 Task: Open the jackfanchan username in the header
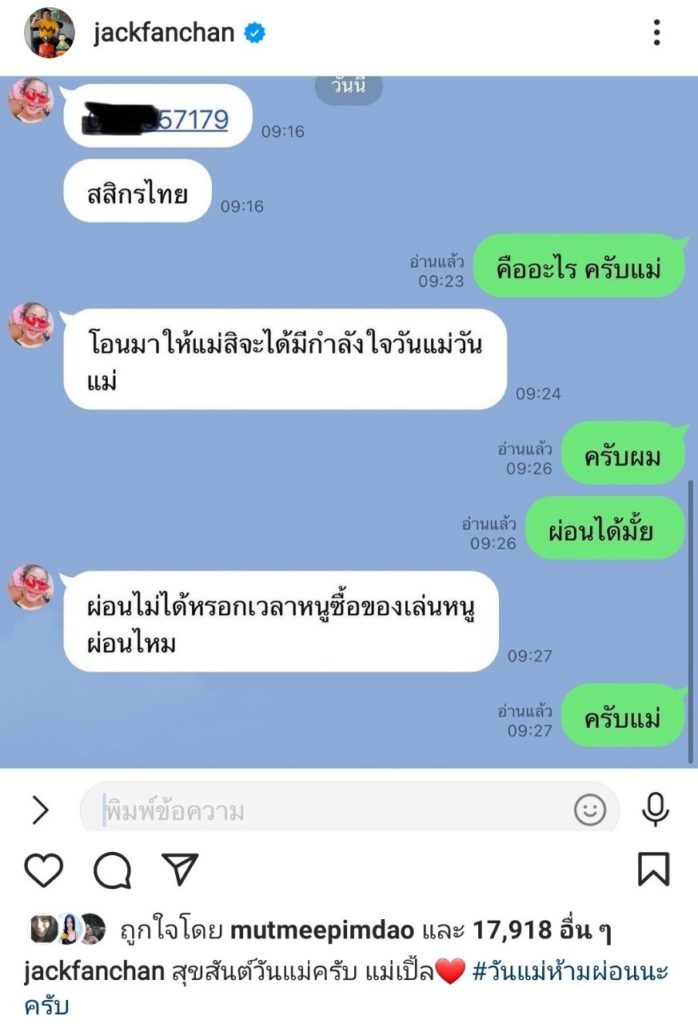coord(164,33)
